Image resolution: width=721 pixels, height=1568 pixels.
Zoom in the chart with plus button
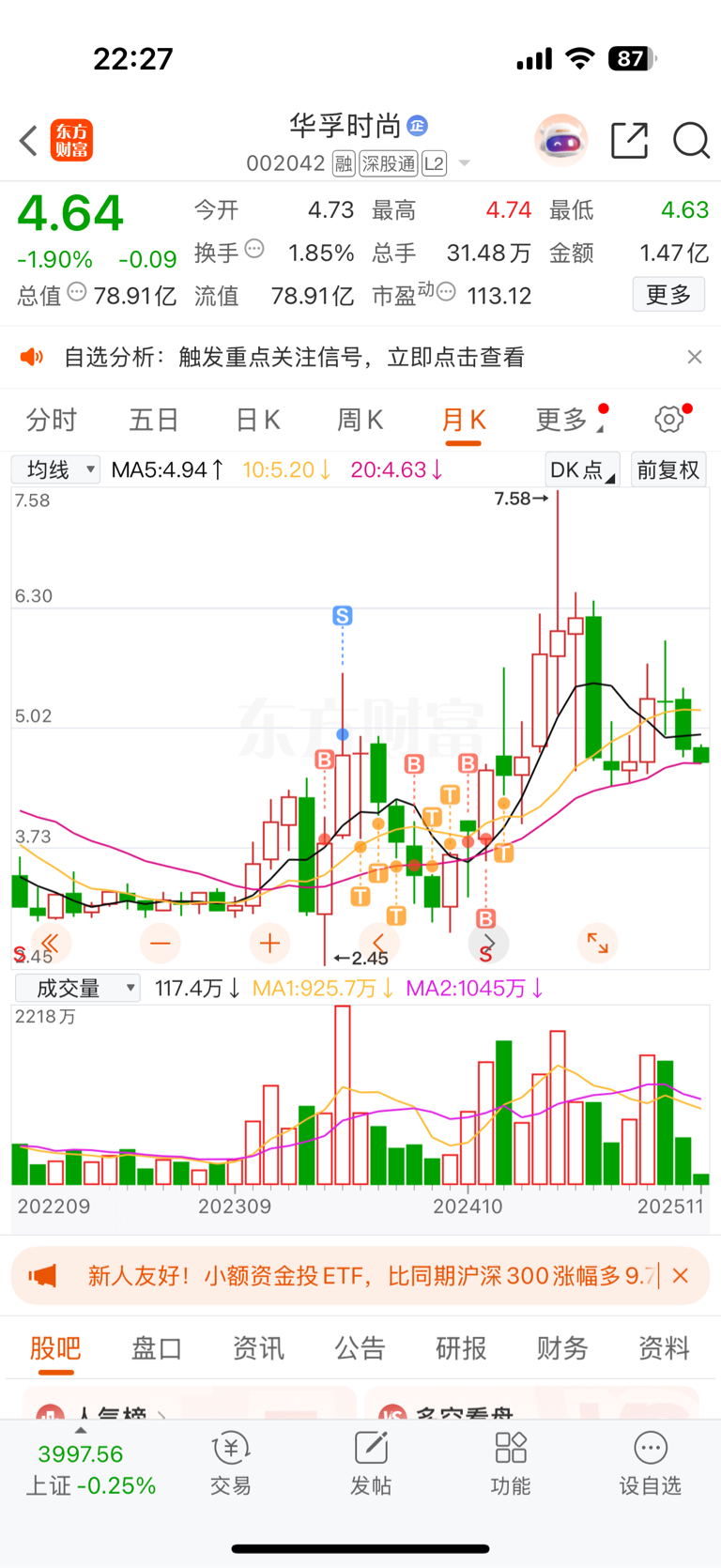270,943
